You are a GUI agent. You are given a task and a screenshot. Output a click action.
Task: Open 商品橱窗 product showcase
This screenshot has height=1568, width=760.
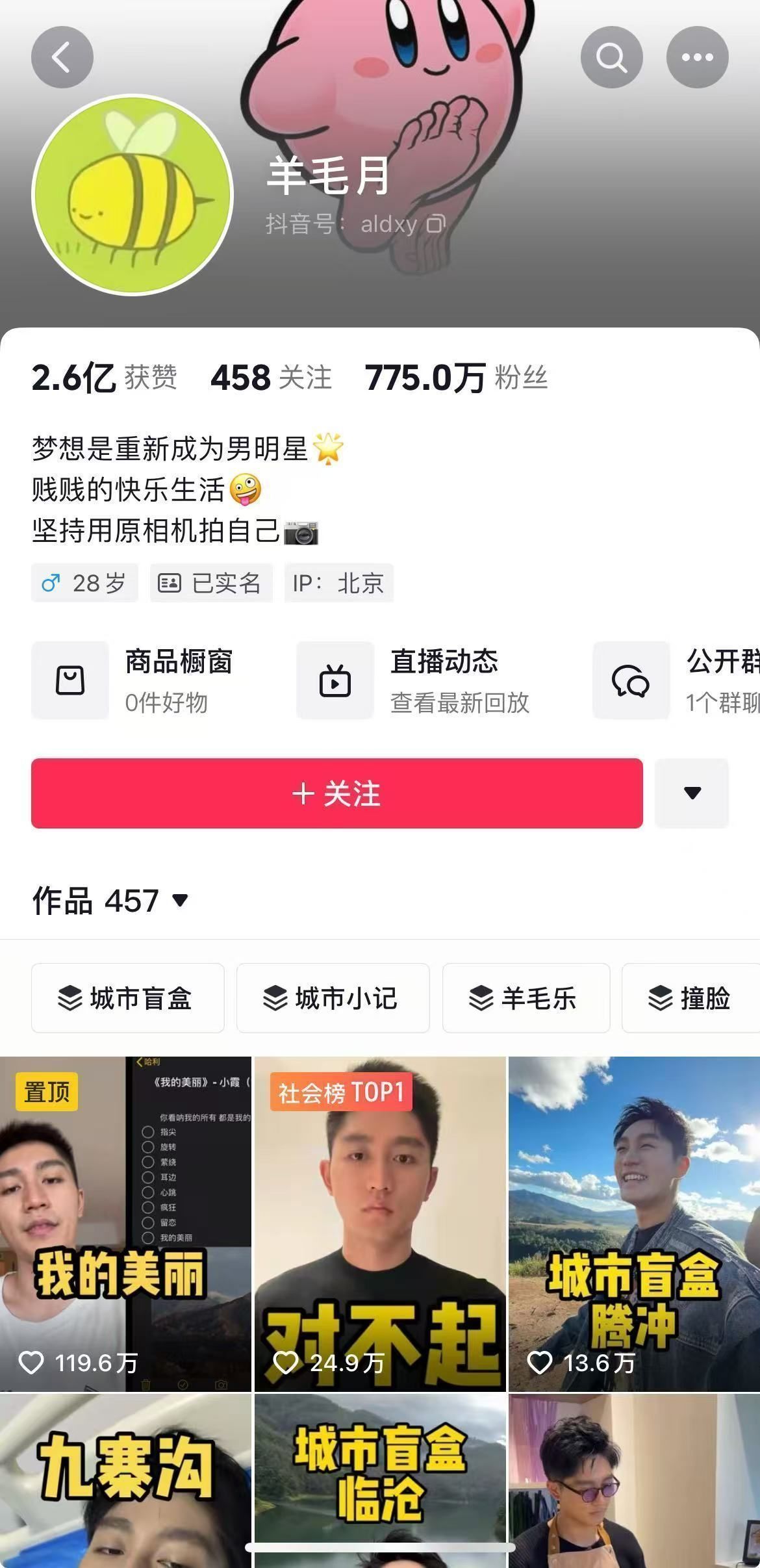(133, 680)
